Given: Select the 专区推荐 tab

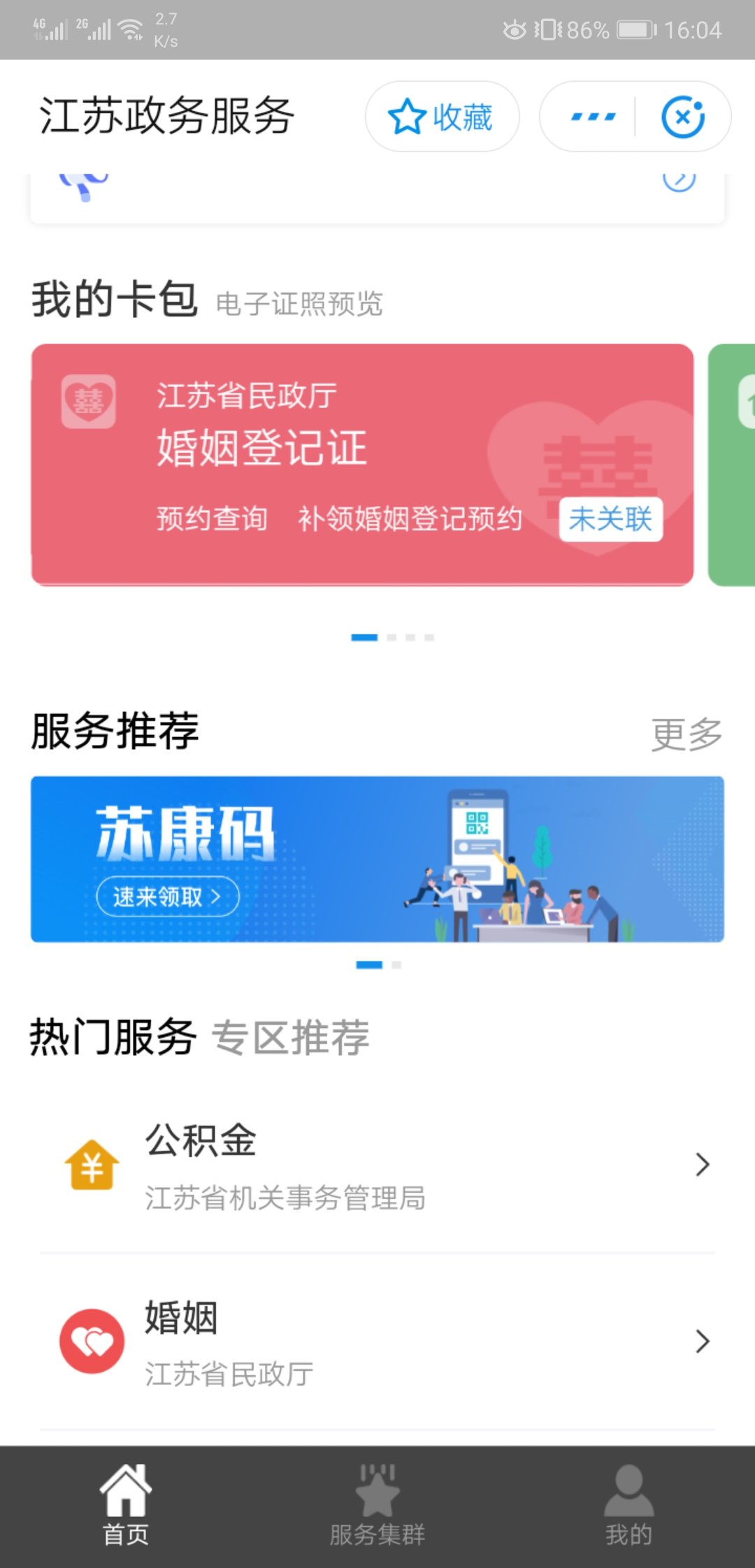Looking at the screenshot, I should tap(291, 1037).
